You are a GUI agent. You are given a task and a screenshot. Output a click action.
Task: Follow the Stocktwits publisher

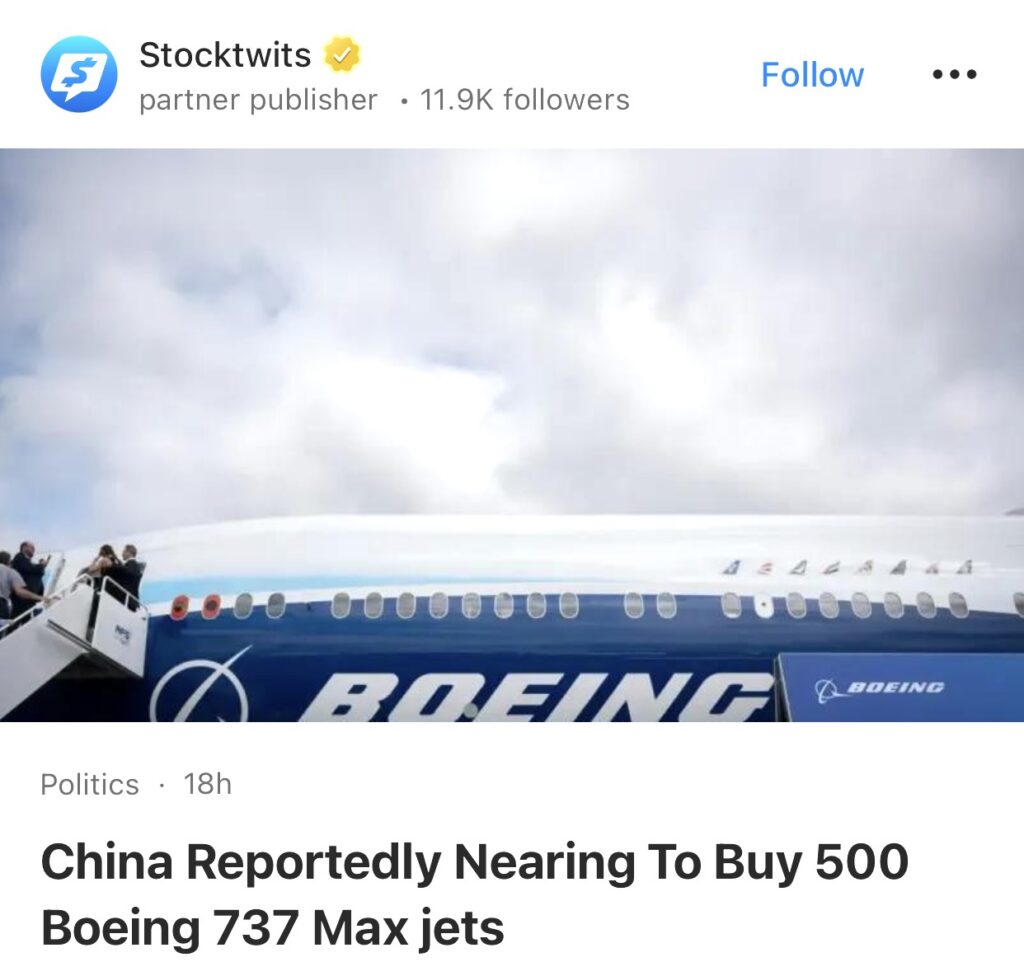coord(812,75)
